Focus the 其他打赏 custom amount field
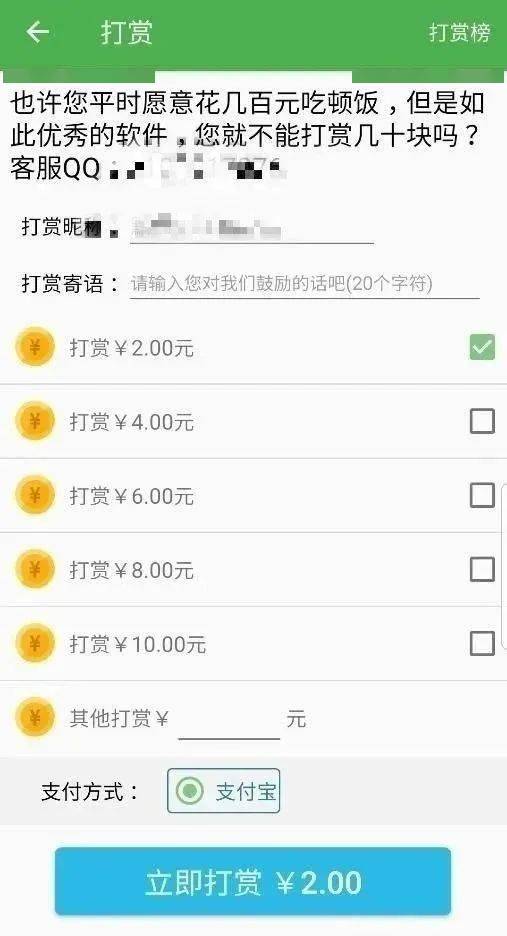 pos(229,721)
